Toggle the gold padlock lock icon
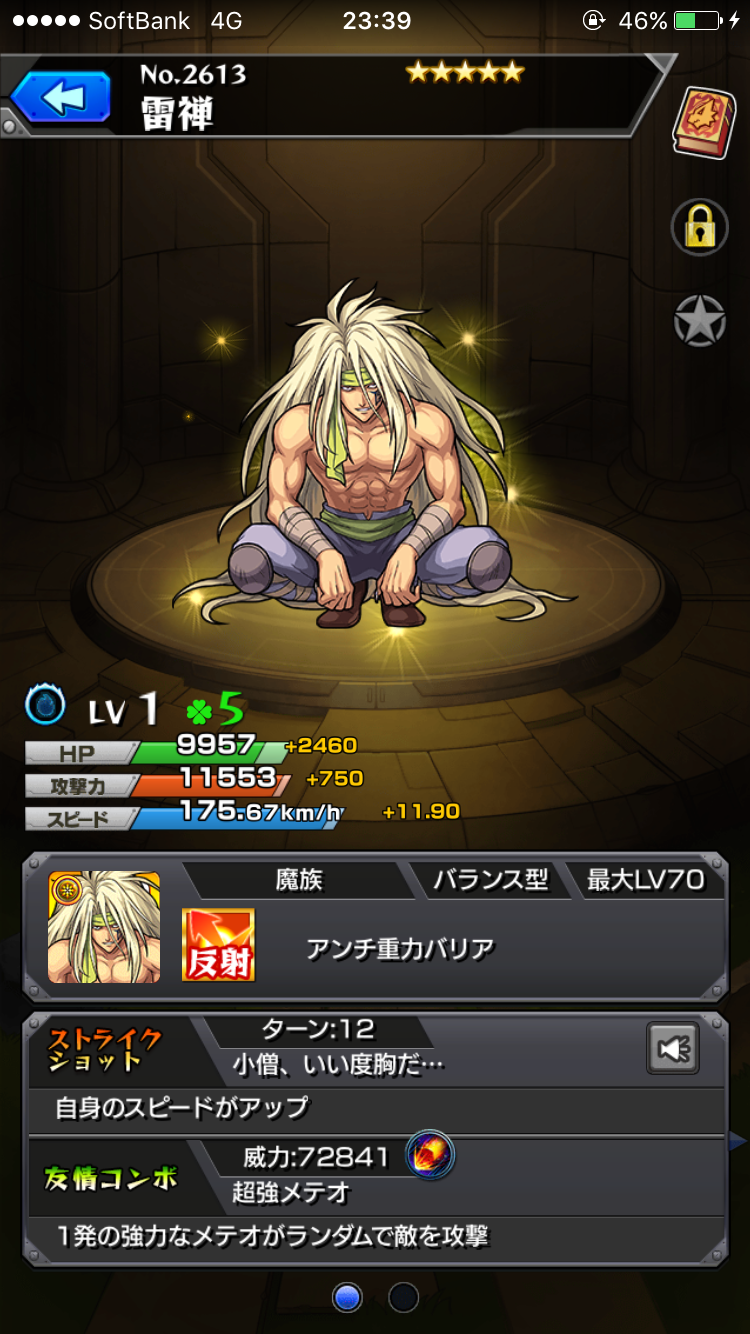The width and height of the screenshot is (750, 1334). coord(699,228)
